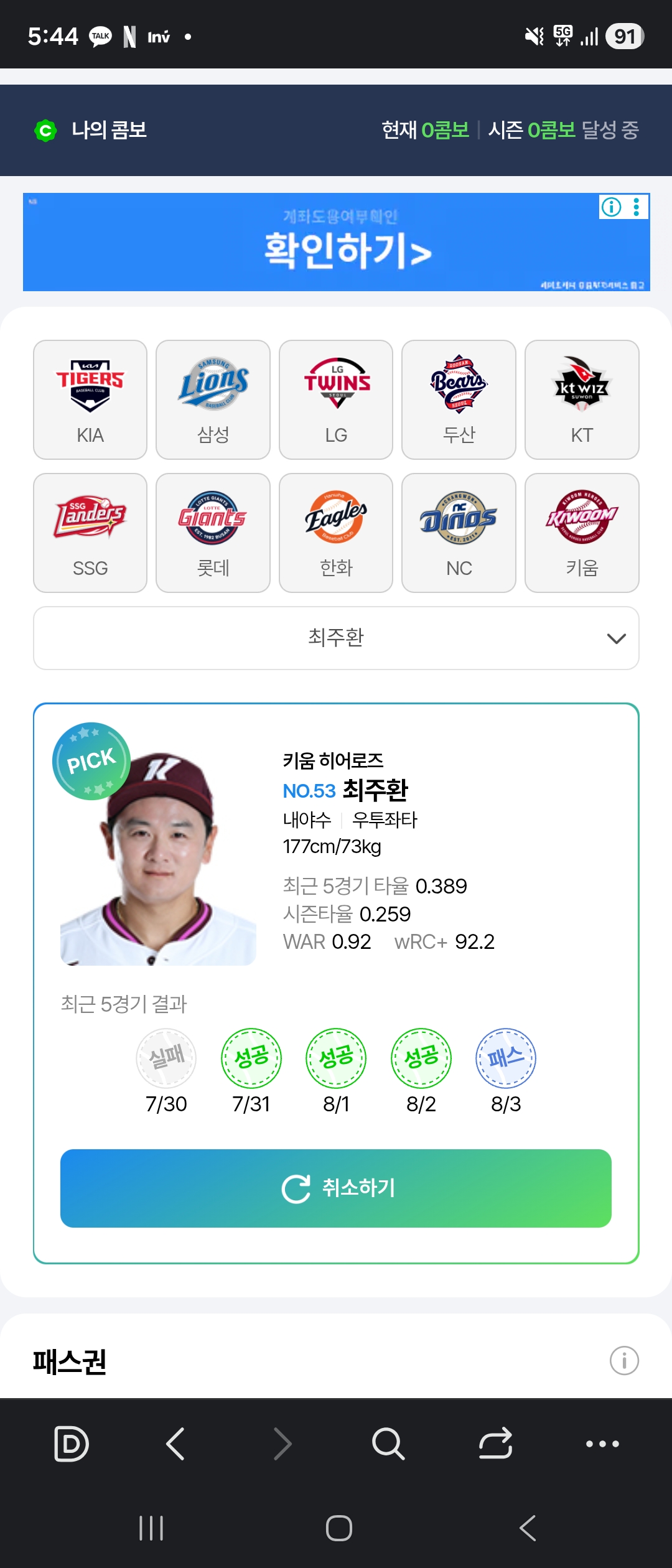
Task: Select the 삼성 Lions team
Action: 213,399
